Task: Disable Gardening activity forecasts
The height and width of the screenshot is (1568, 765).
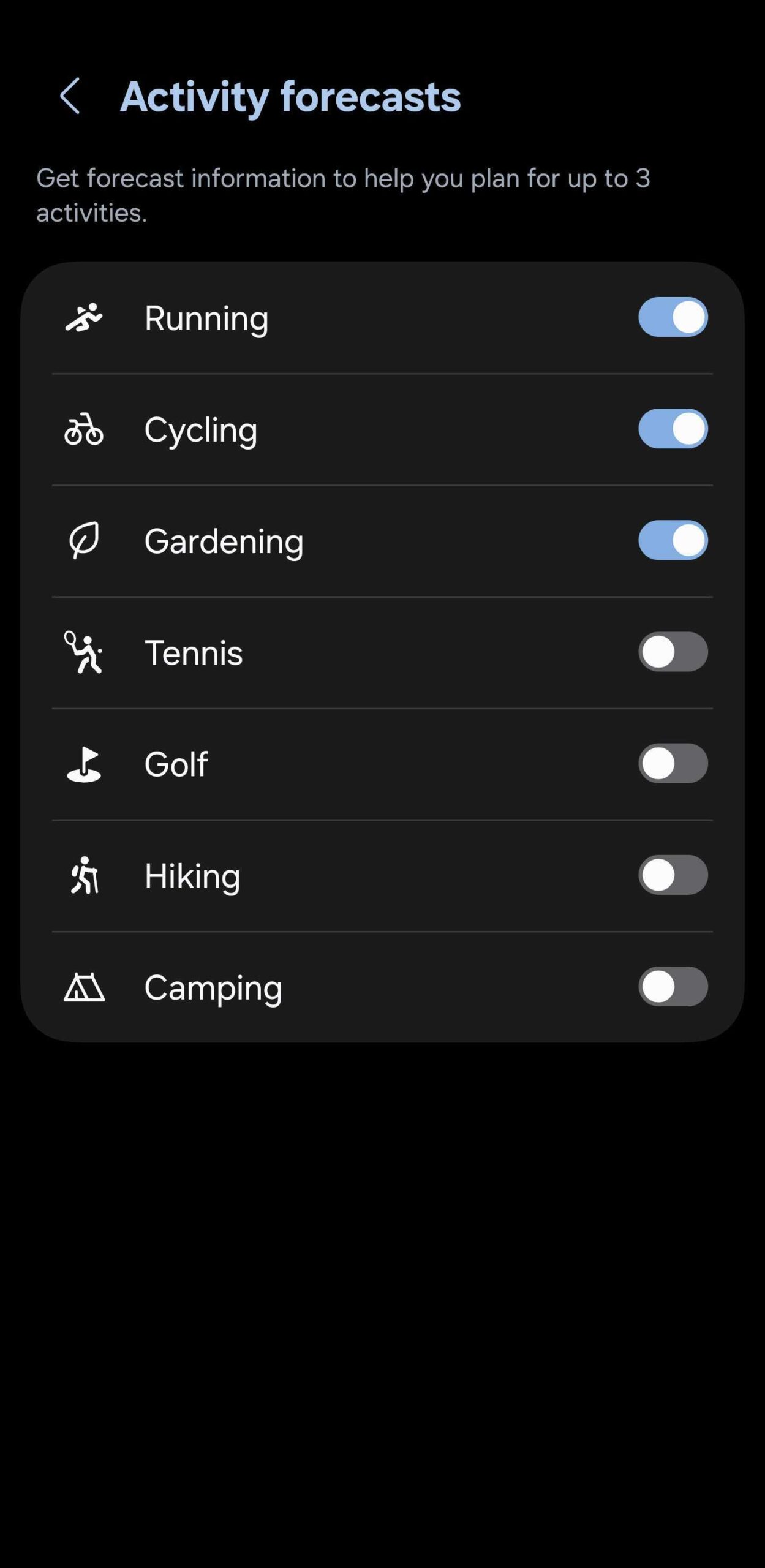Action: click(672, 541)
